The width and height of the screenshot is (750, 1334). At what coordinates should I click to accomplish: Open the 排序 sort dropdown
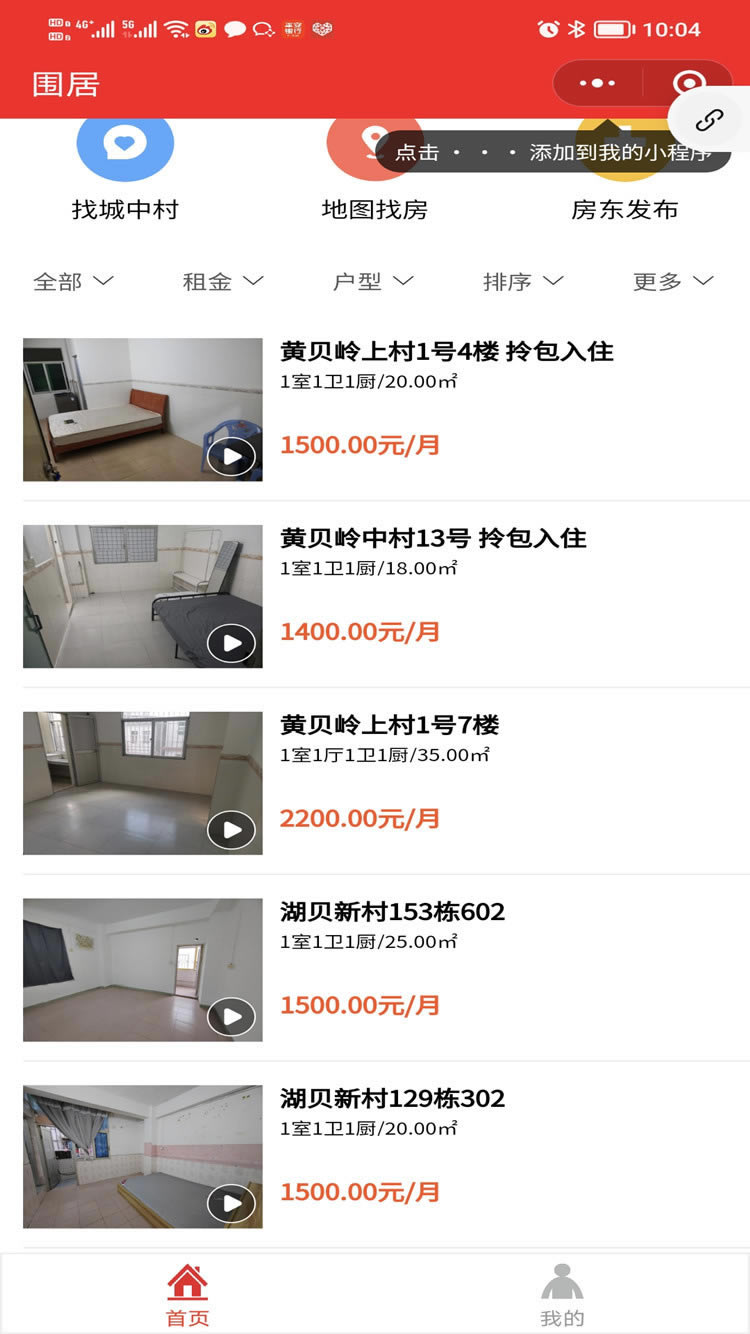tap(523, 282)
